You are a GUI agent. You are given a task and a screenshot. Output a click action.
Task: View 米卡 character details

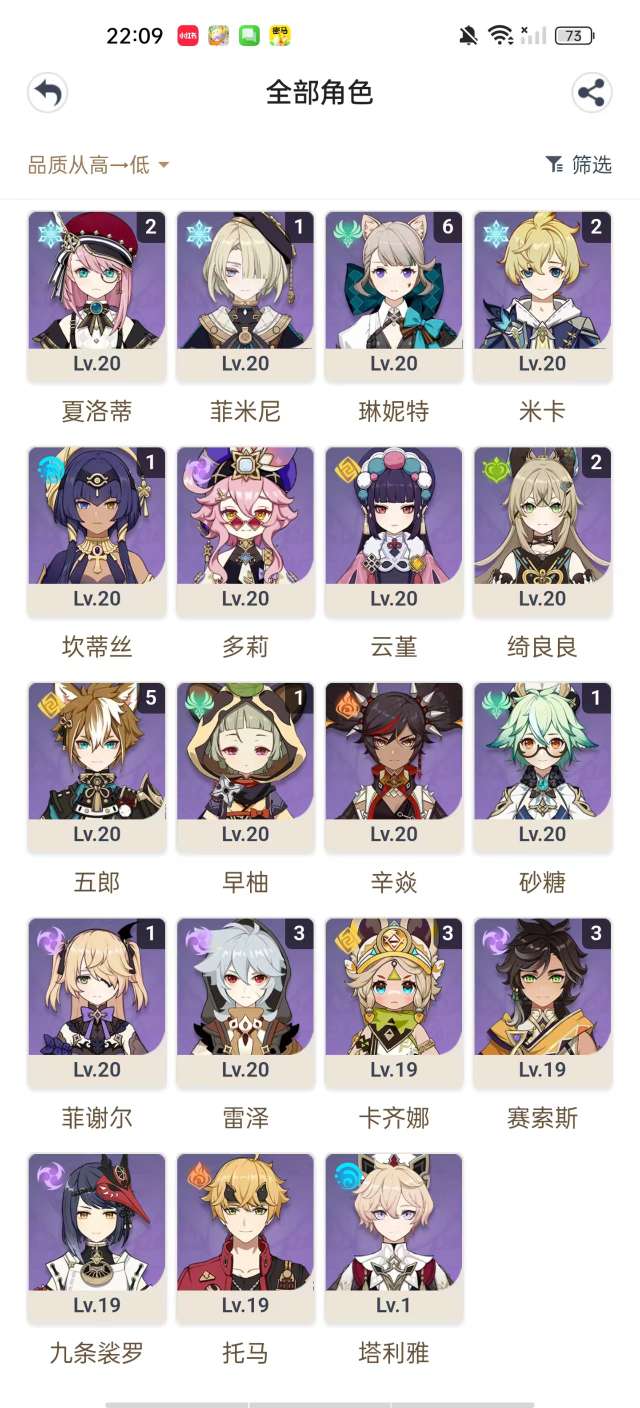(x=542, y=296)
